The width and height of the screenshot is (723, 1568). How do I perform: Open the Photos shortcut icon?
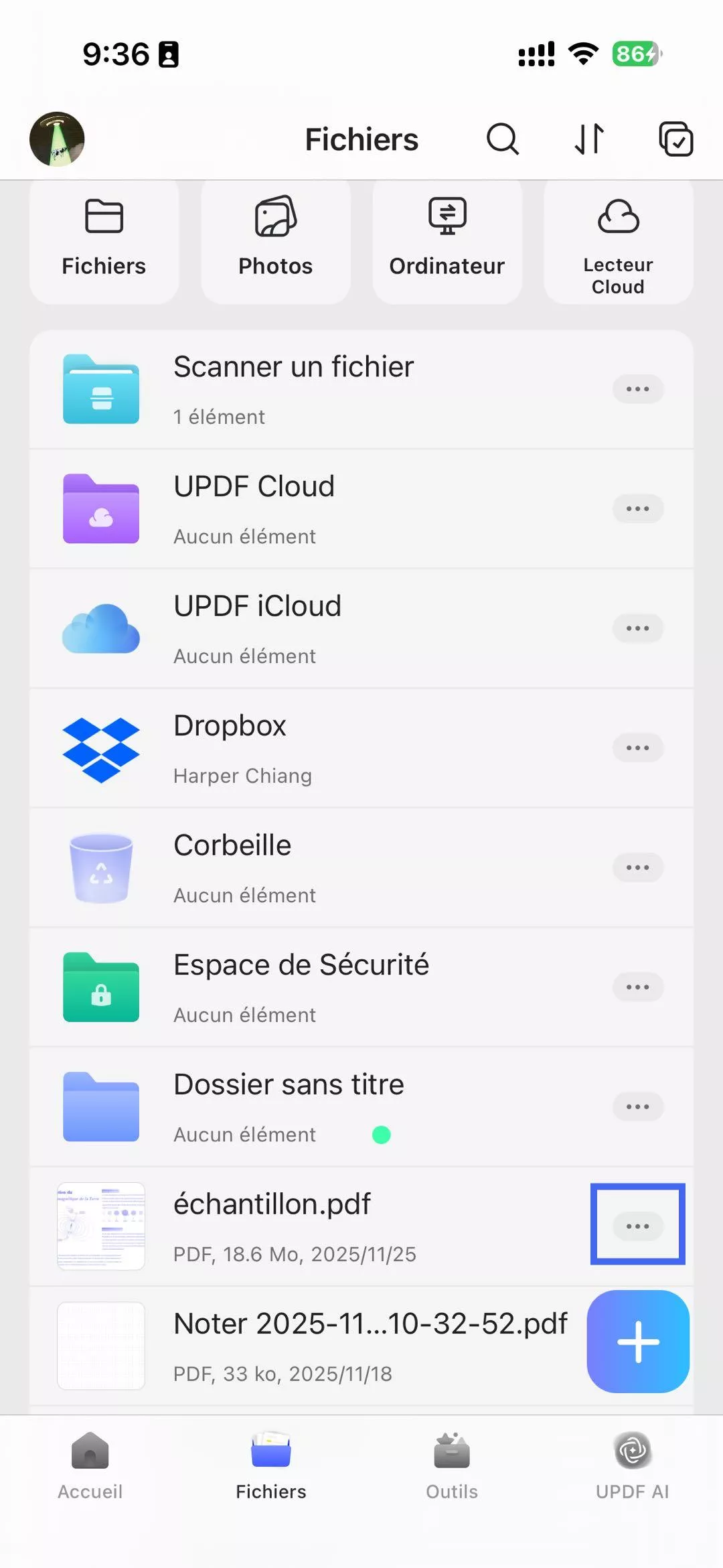pyautogui.click(x=274, y=216)
